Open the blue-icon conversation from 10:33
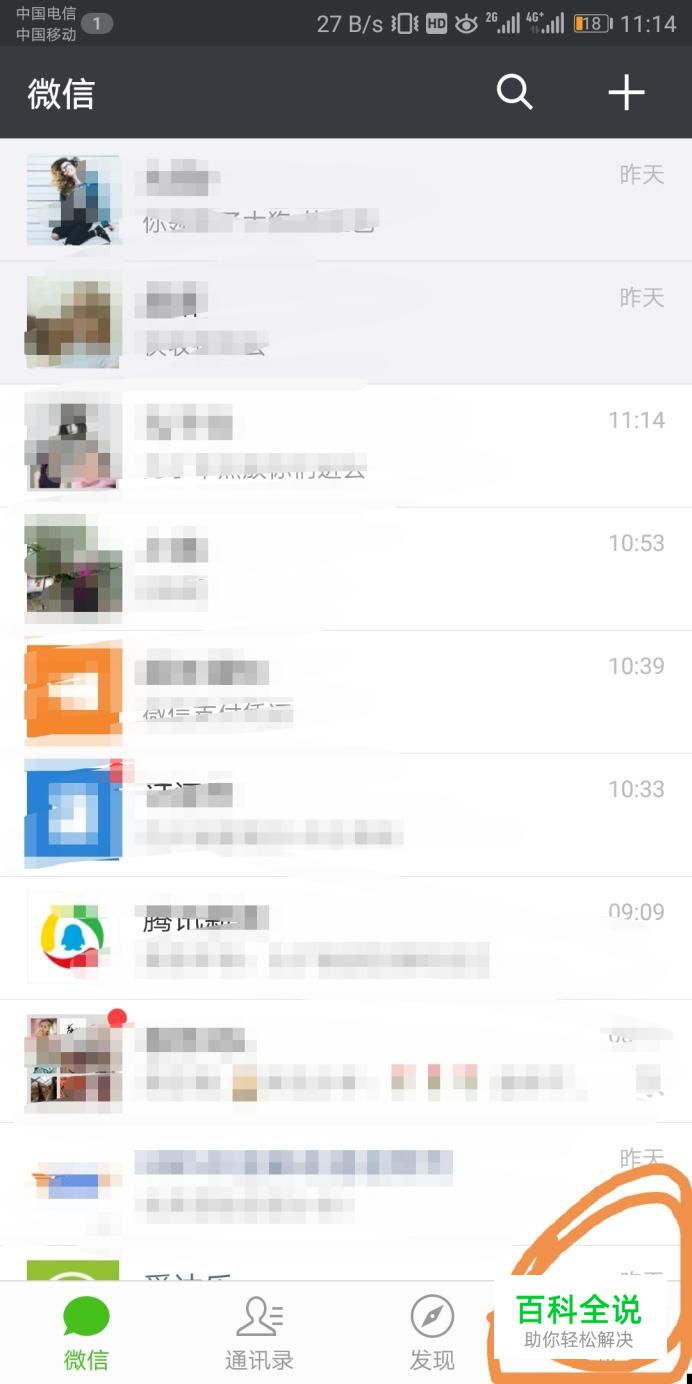This screenshot has height=1384, width=692. [346, 814]
